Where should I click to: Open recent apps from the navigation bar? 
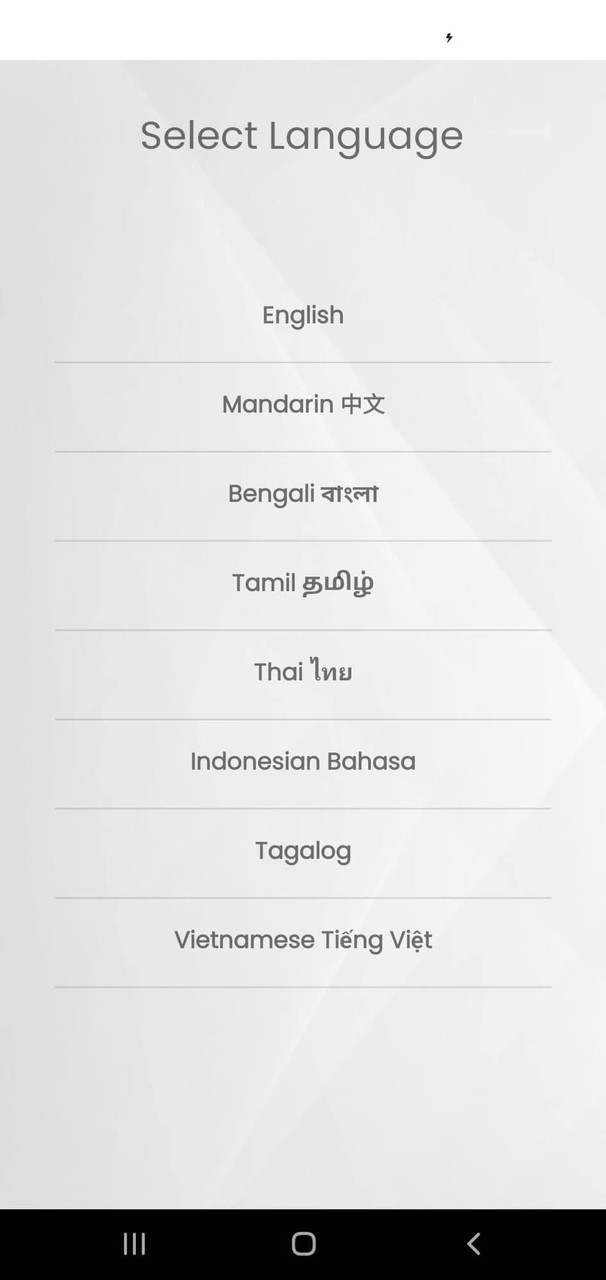pyautogui.click(x=134, y=1243)
